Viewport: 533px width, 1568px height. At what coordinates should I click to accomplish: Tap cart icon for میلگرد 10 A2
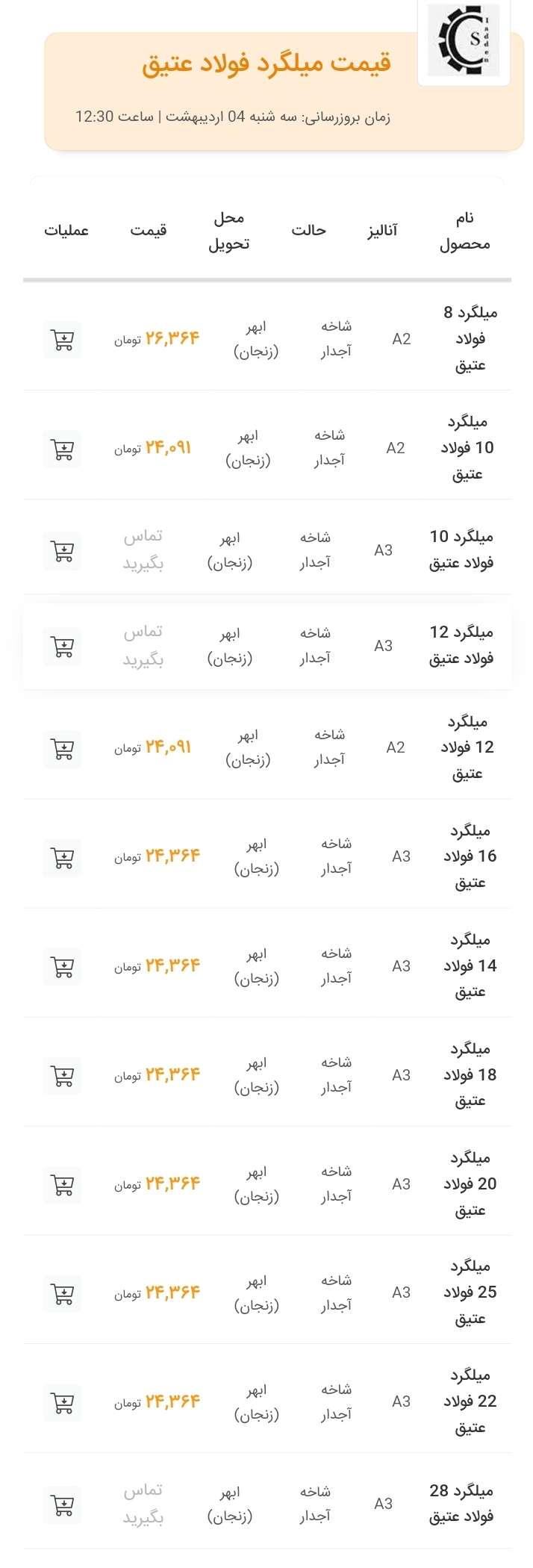pos(62,449)
